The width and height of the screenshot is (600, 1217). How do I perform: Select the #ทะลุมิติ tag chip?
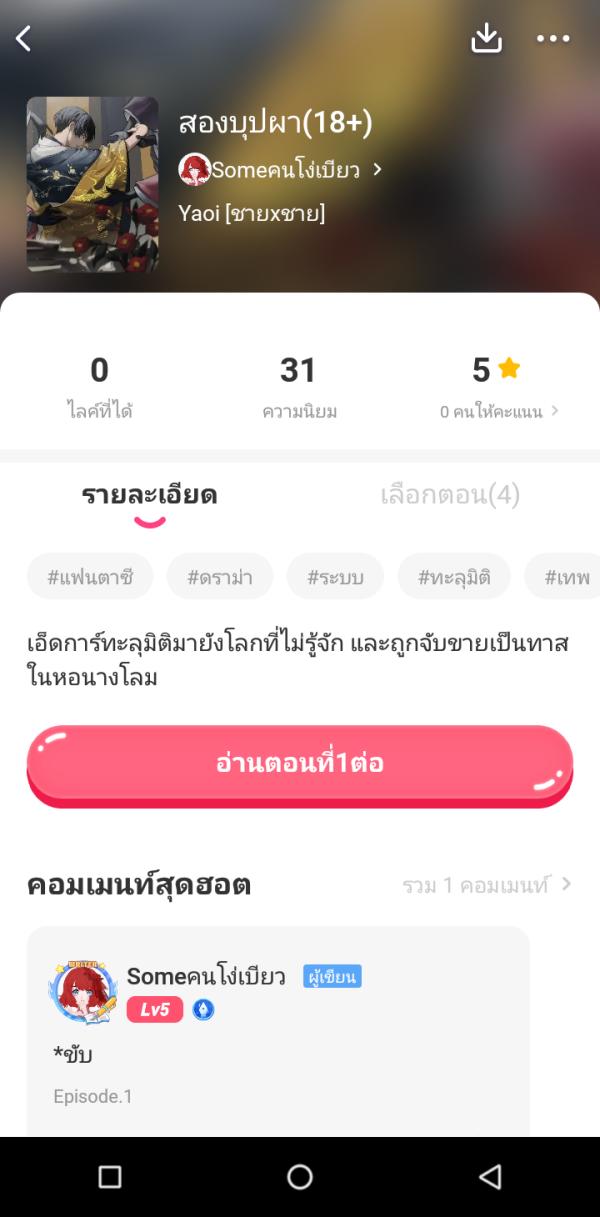(x=454, y=577)
